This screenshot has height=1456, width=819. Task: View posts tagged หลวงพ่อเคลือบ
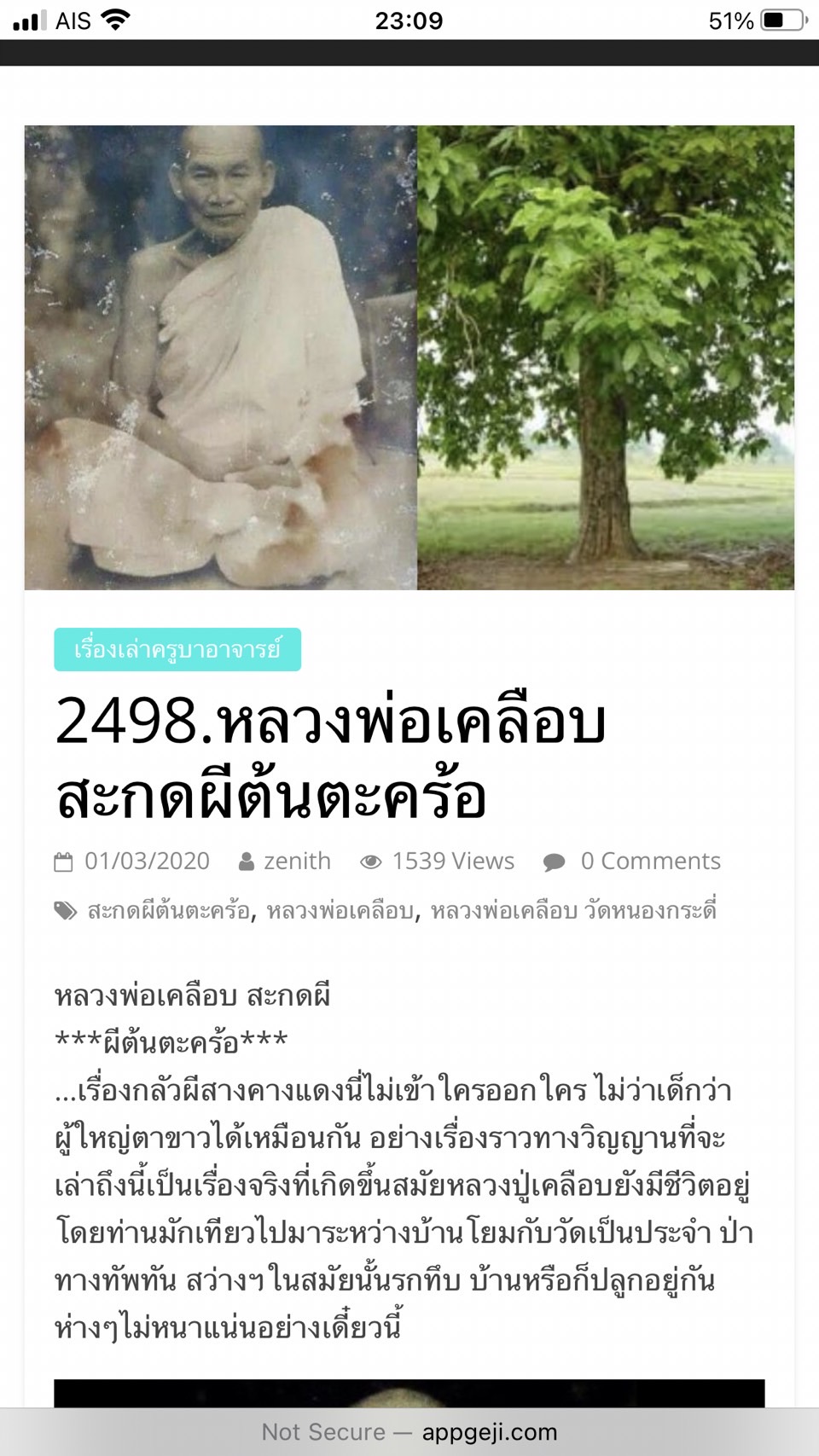click(340, 911)
